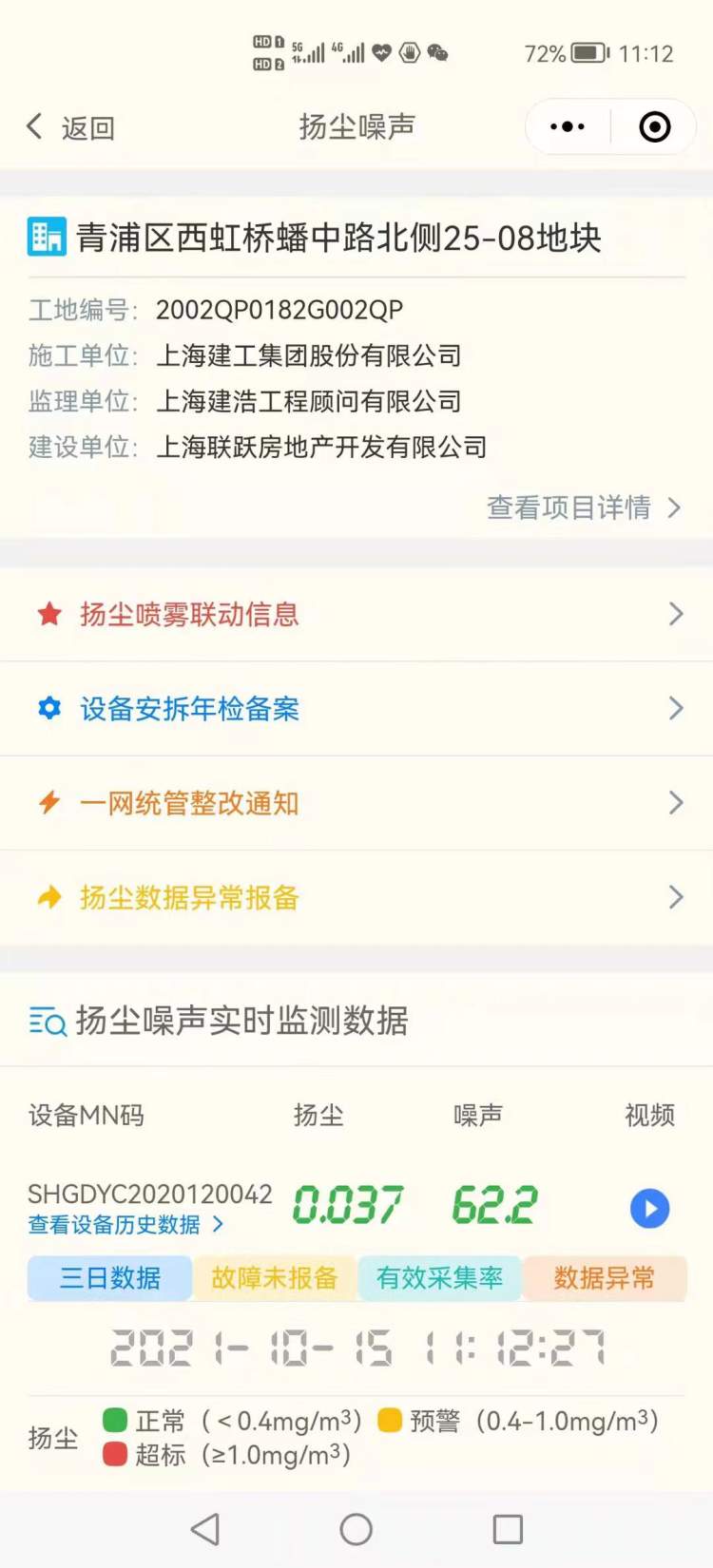Select the 三日数据 tab
713x1568 pixels.
click(110, 1278)
